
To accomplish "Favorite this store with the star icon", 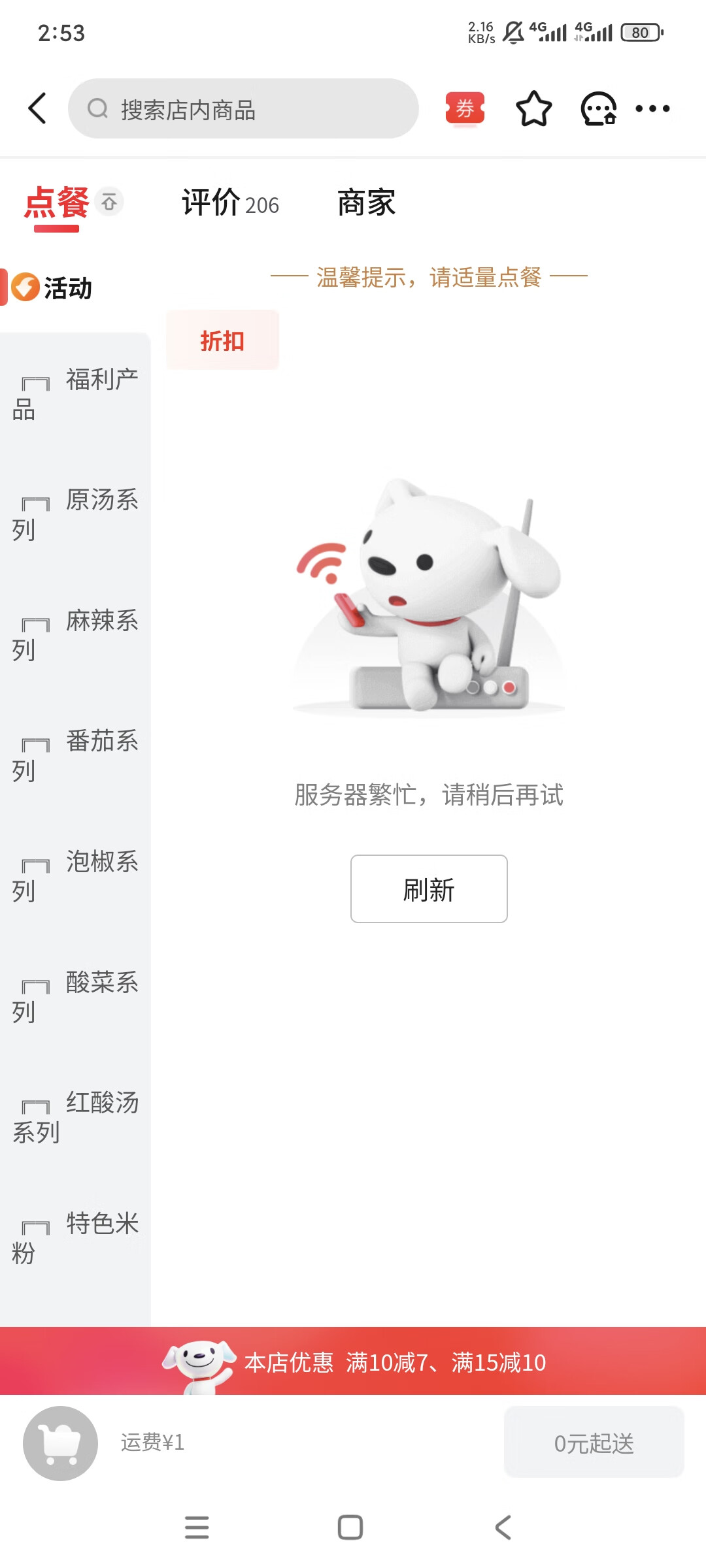I will [x=533, y=108].
